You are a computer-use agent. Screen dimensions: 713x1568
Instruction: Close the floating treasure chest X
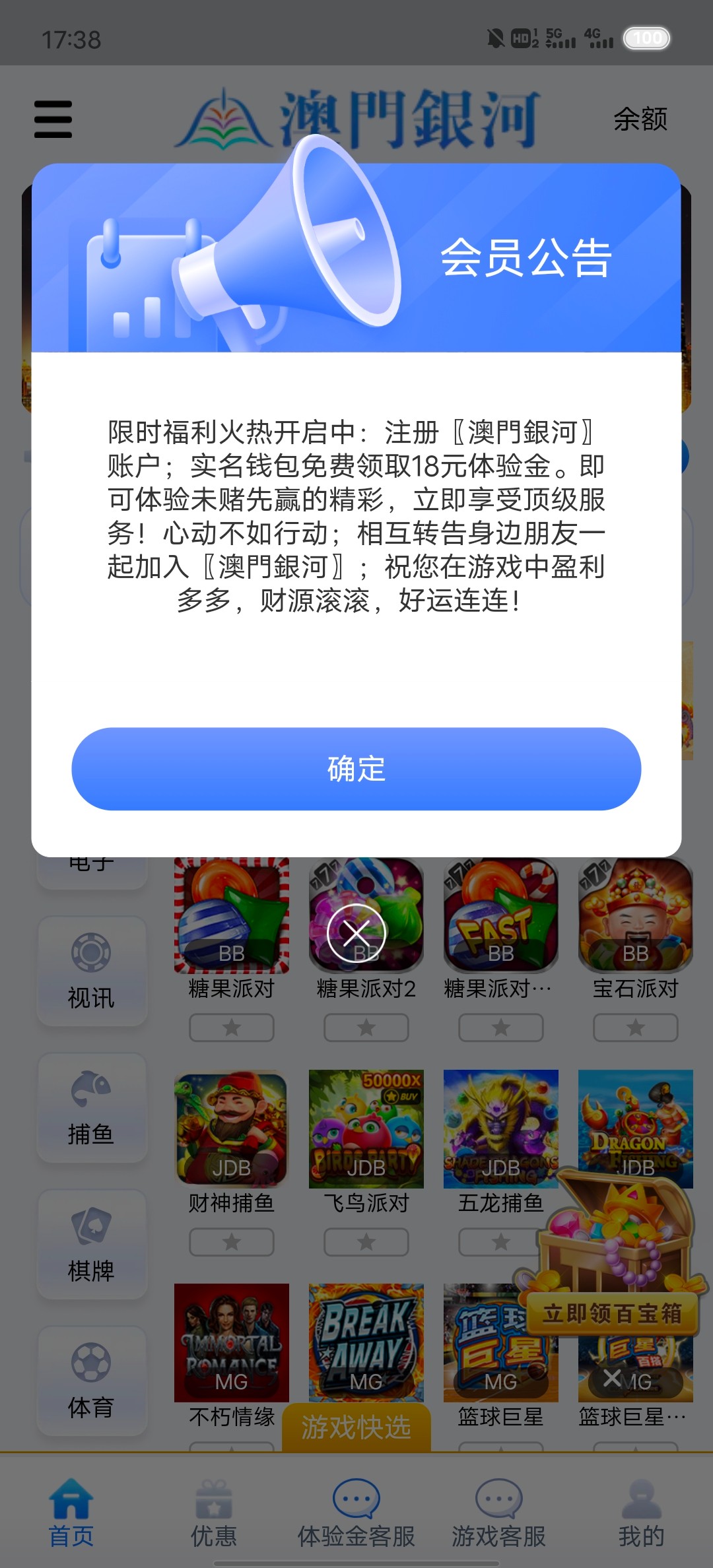[612, 1378]
